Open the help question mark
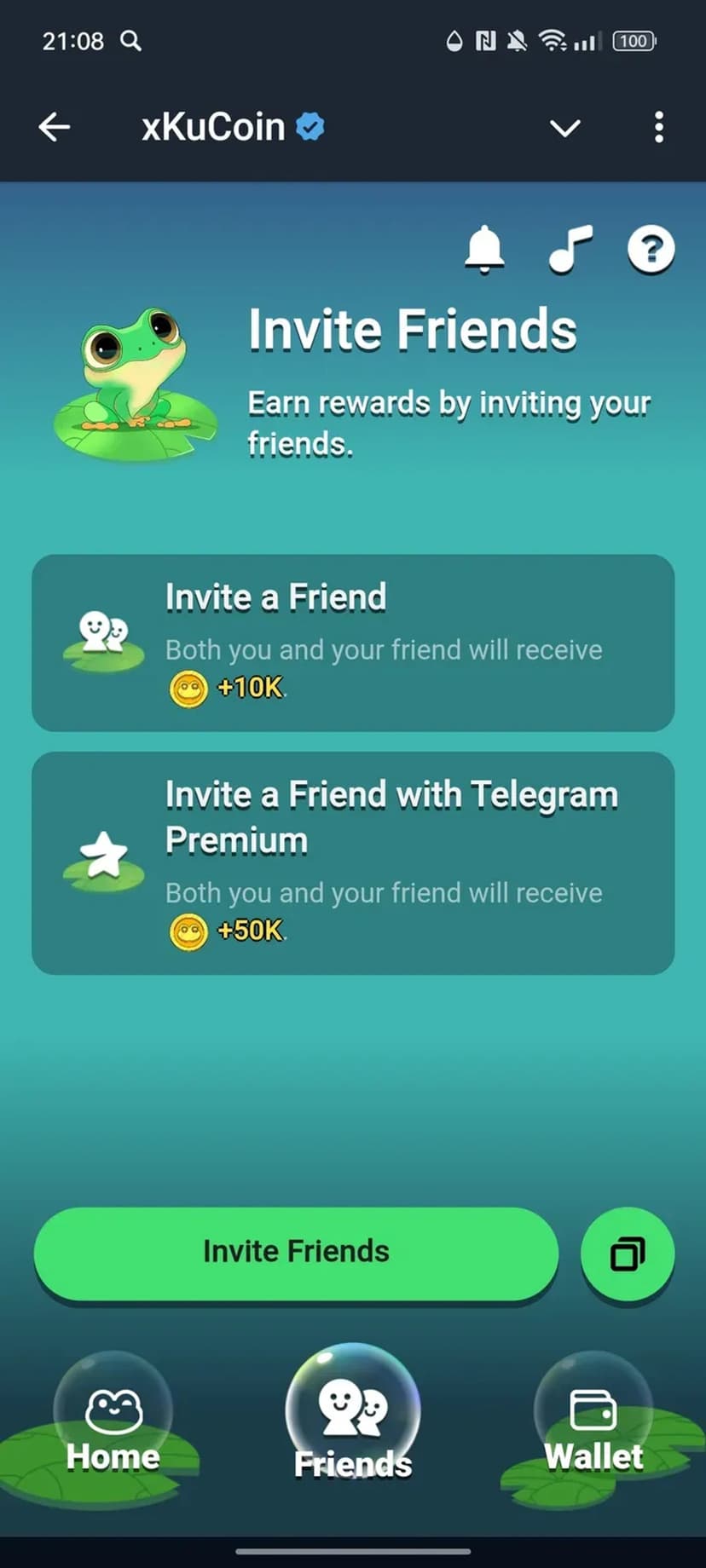Viewport: 706px width, 1568px height. pos(651,250)
